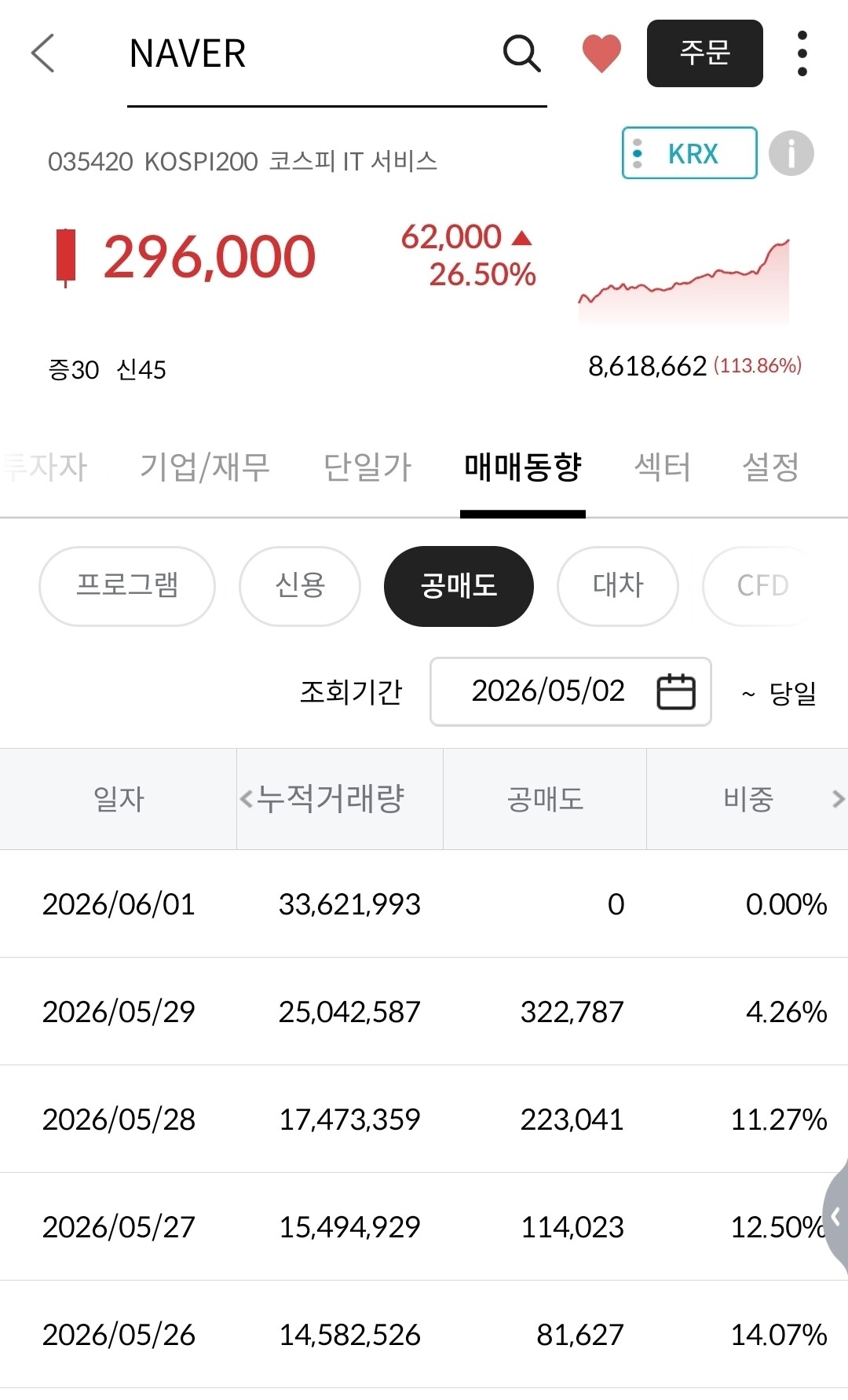
Task: Show previous columns with the chevron beside 누적거래량
Action: click(246, 799)
